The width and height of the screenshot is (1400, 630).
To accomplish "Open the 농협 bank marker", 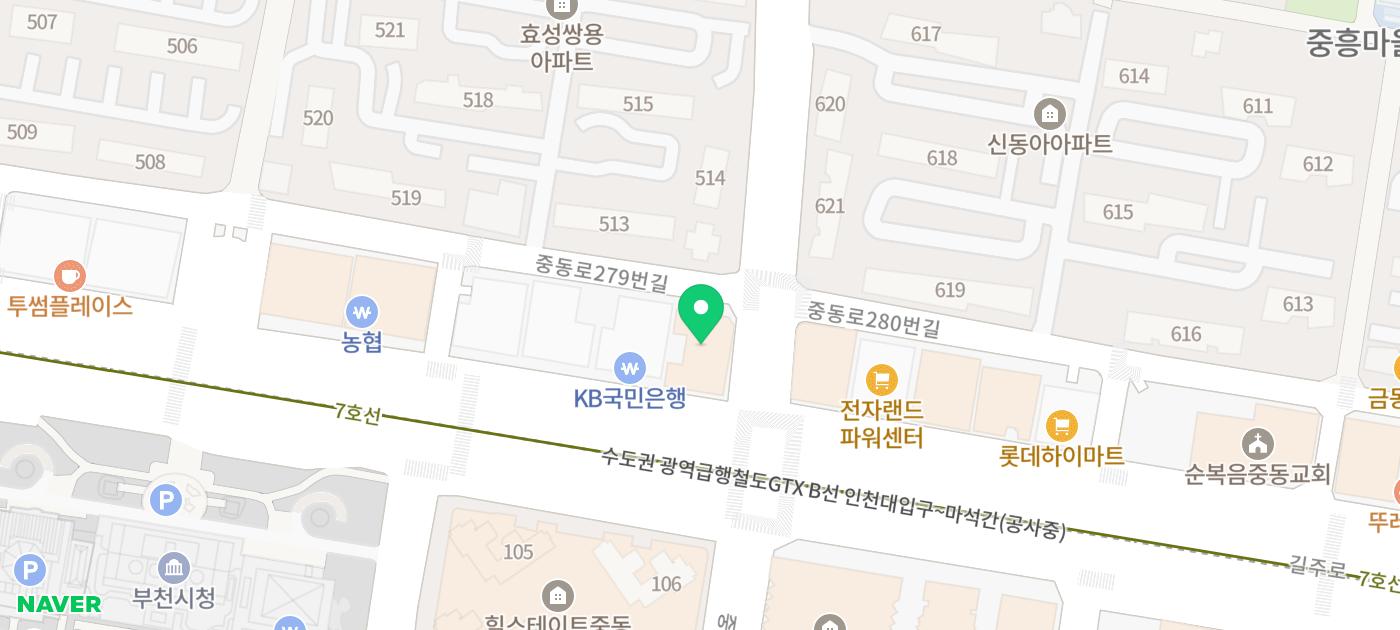I will [362, 310].
